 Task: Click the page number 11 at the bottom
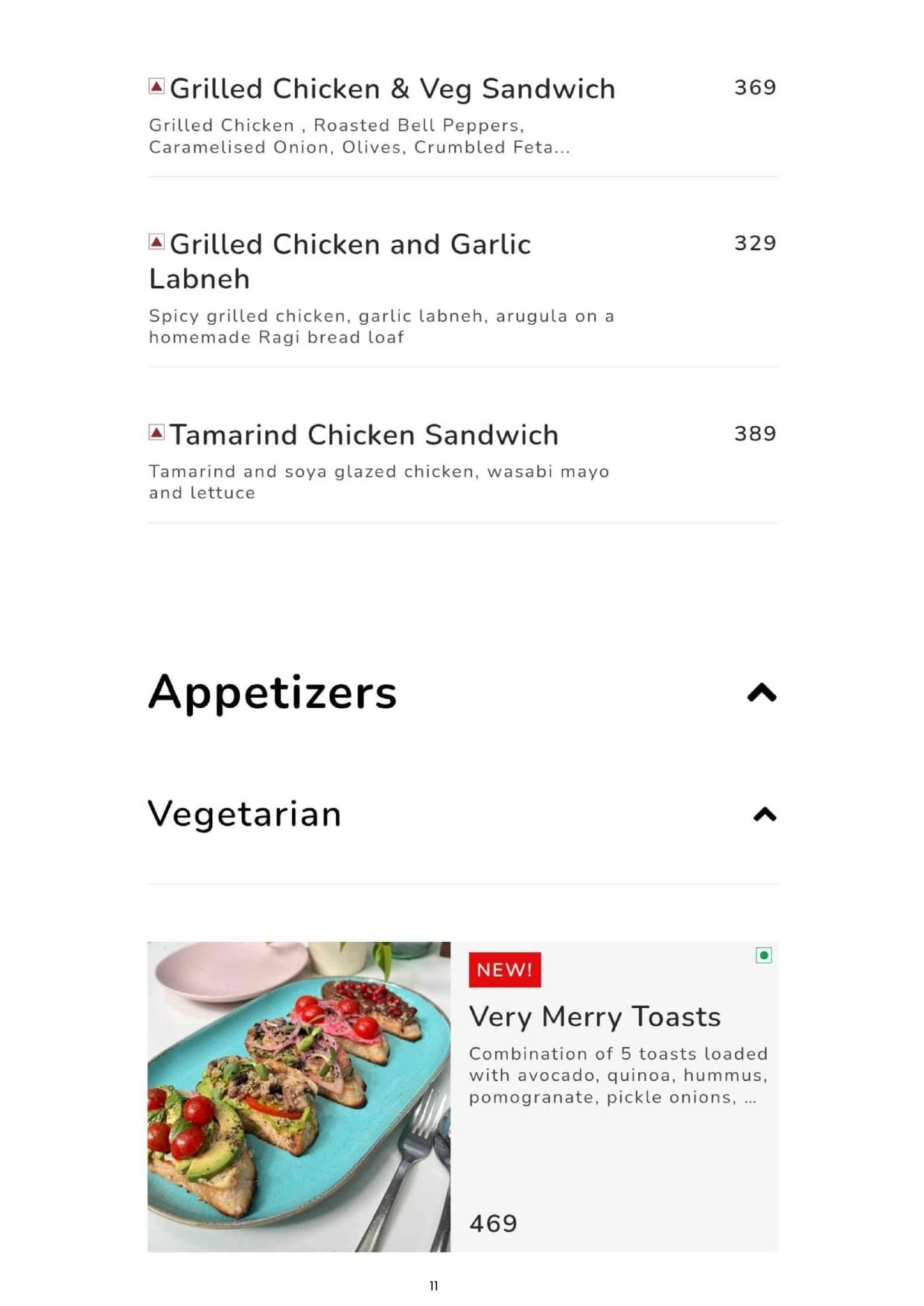[x=435, y=1285]
